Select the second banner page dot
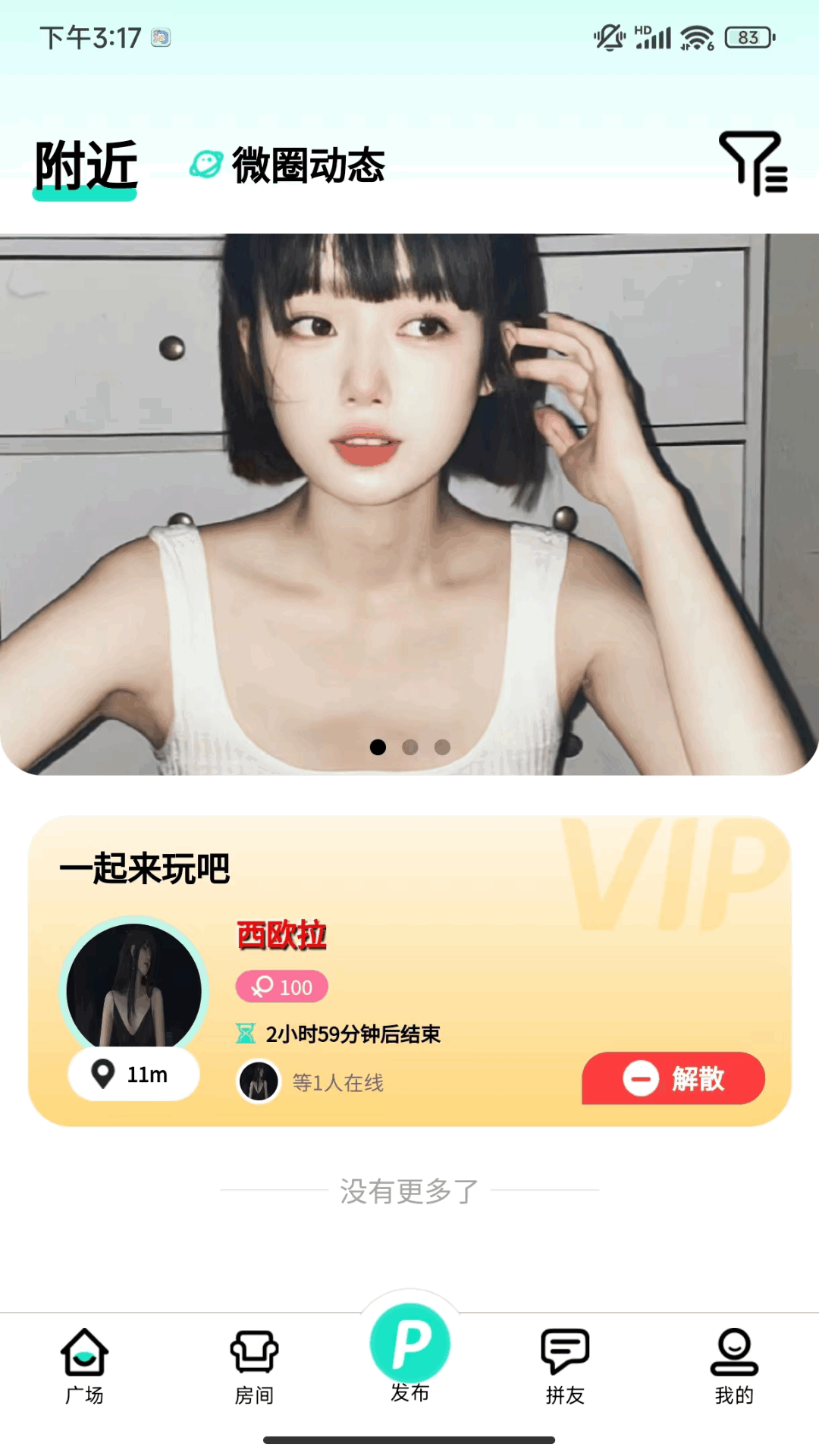The width and height of the screenshot is (819, 1456). (x=410, y=747)
